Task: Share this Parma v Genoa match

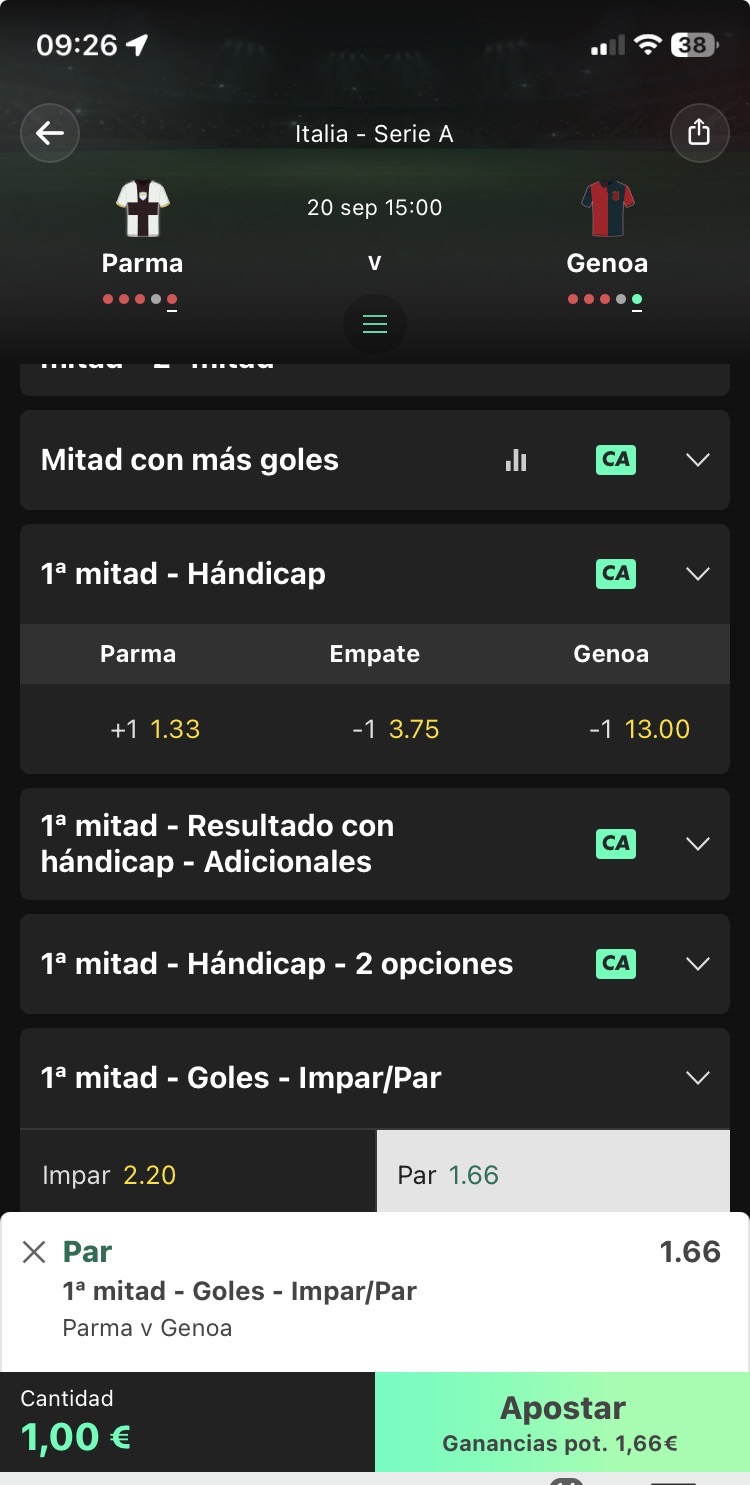Action: (x=699, y=133)
